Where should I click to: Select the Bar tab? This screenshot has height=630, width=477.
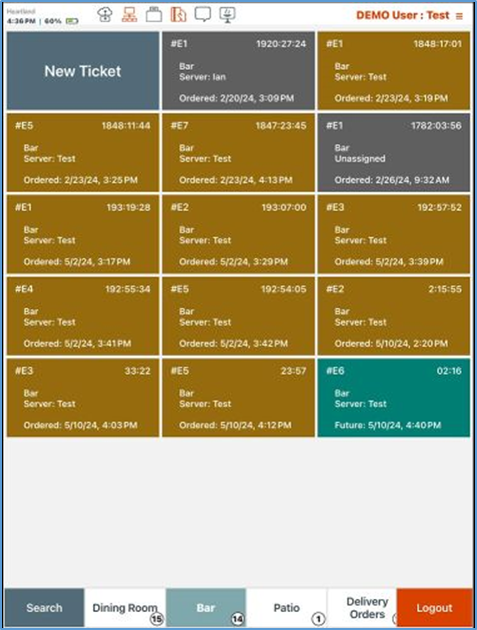(x=206, y=608)
